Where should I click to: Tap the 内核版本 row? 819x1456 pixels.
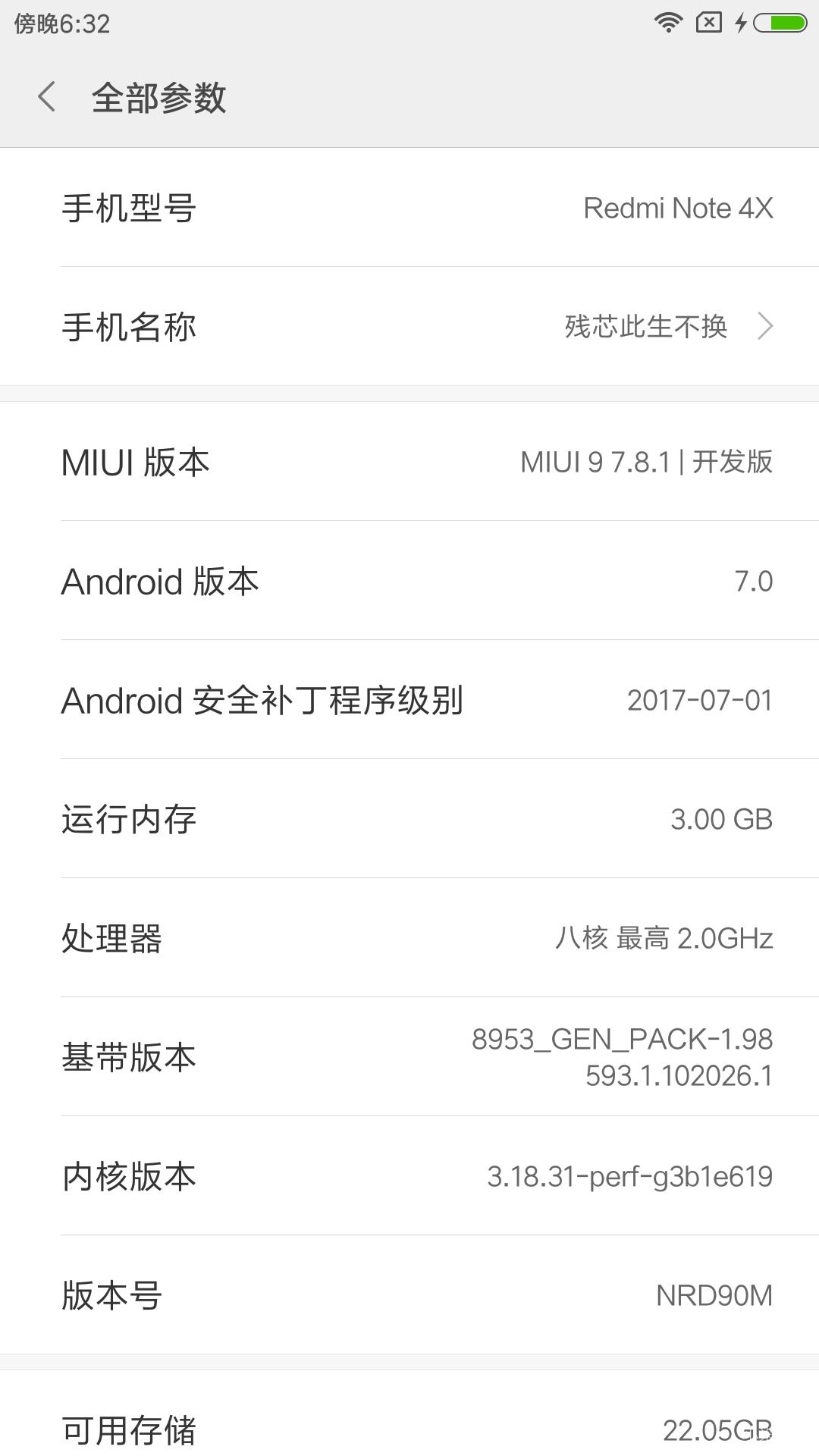pos(409,1176)
